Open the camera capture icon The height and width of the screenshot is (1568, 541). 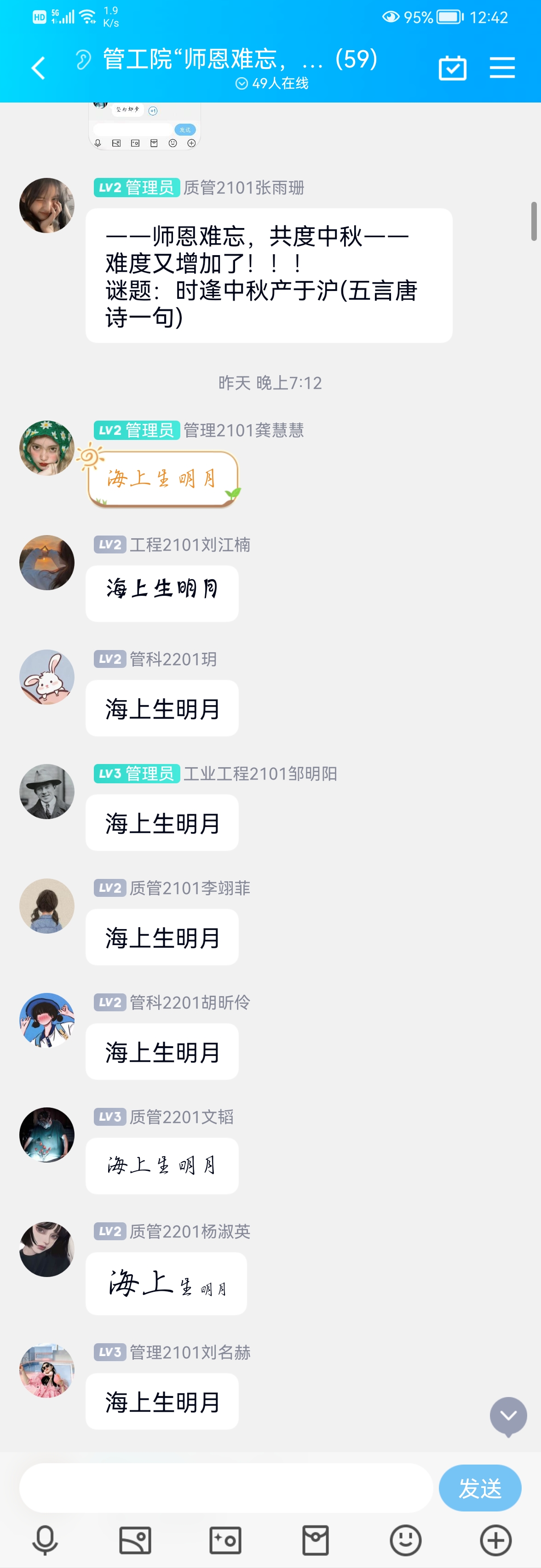pos(225,1540)
